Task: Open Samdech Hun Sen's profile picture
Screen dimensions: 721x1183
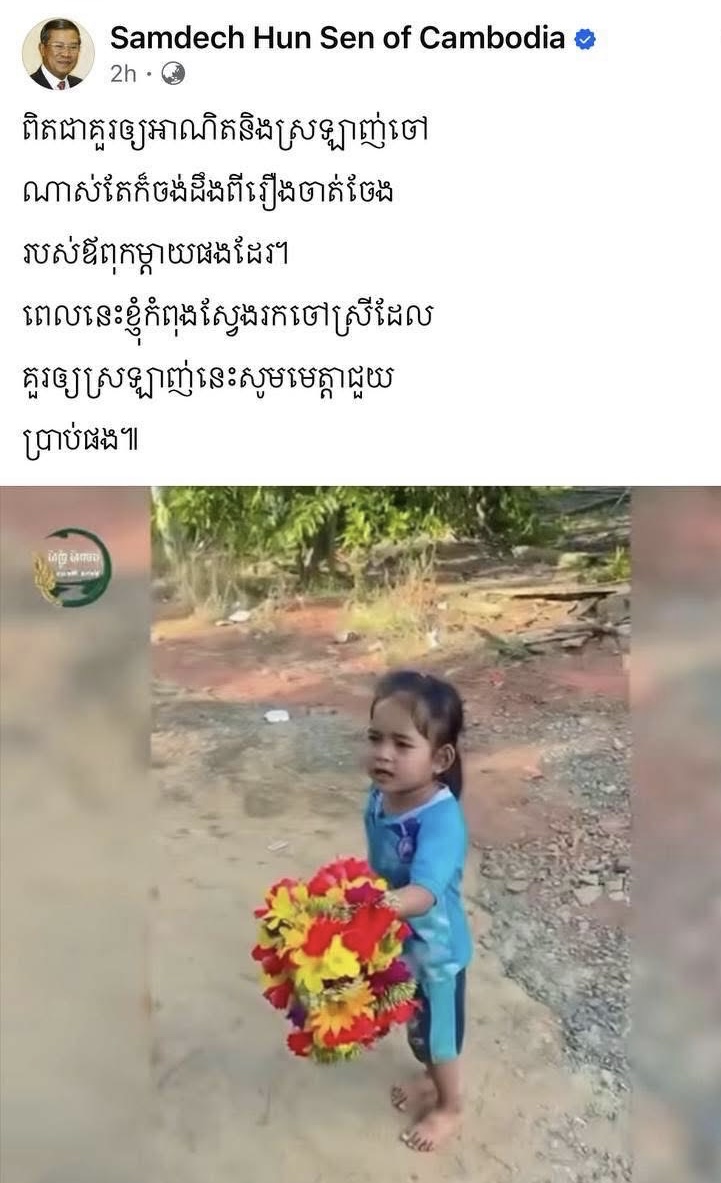Action: click(x=58, y=54)
